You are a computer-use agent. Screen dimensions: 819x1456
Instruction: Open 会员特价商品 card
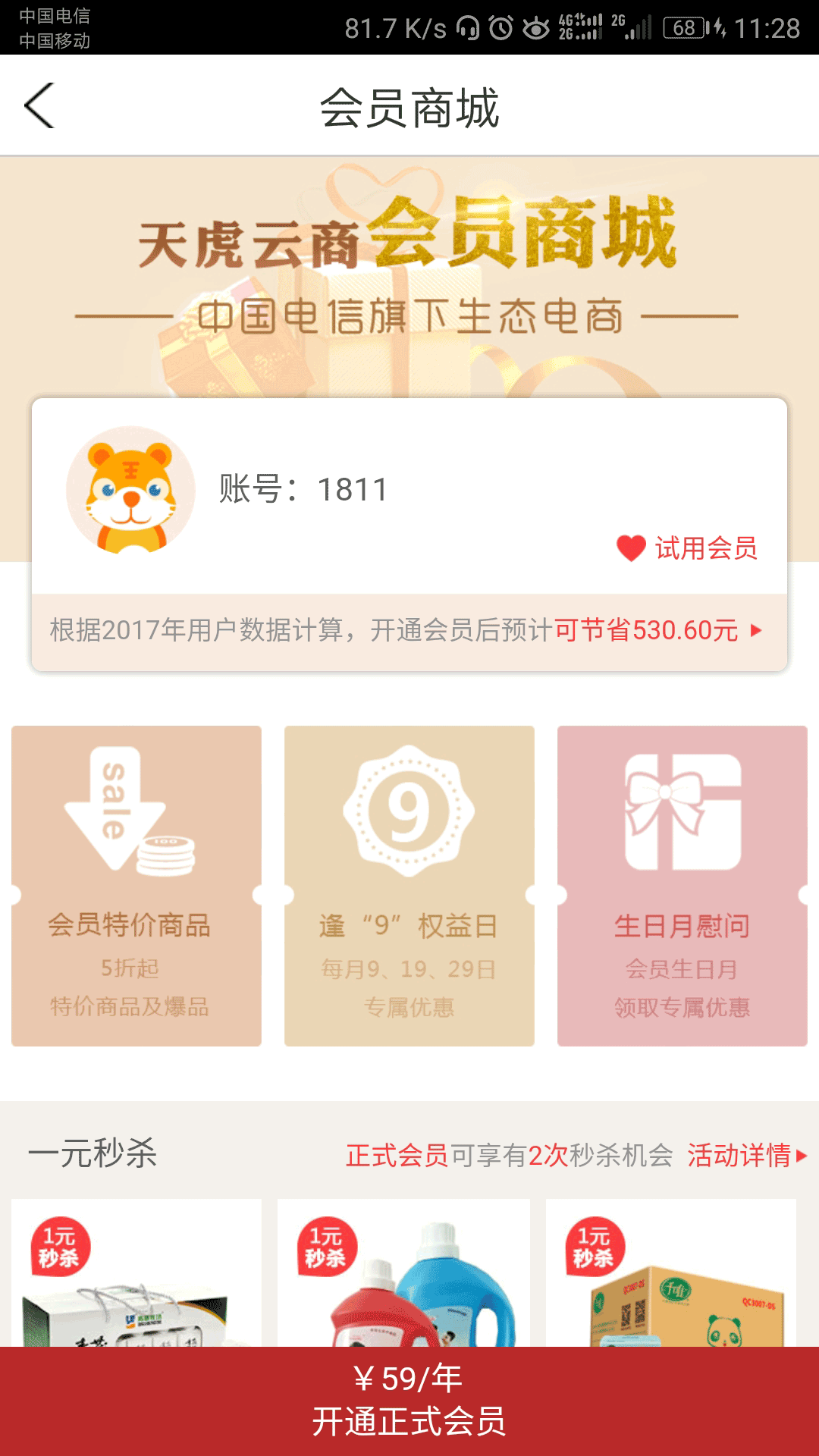(x=136, y=886)
